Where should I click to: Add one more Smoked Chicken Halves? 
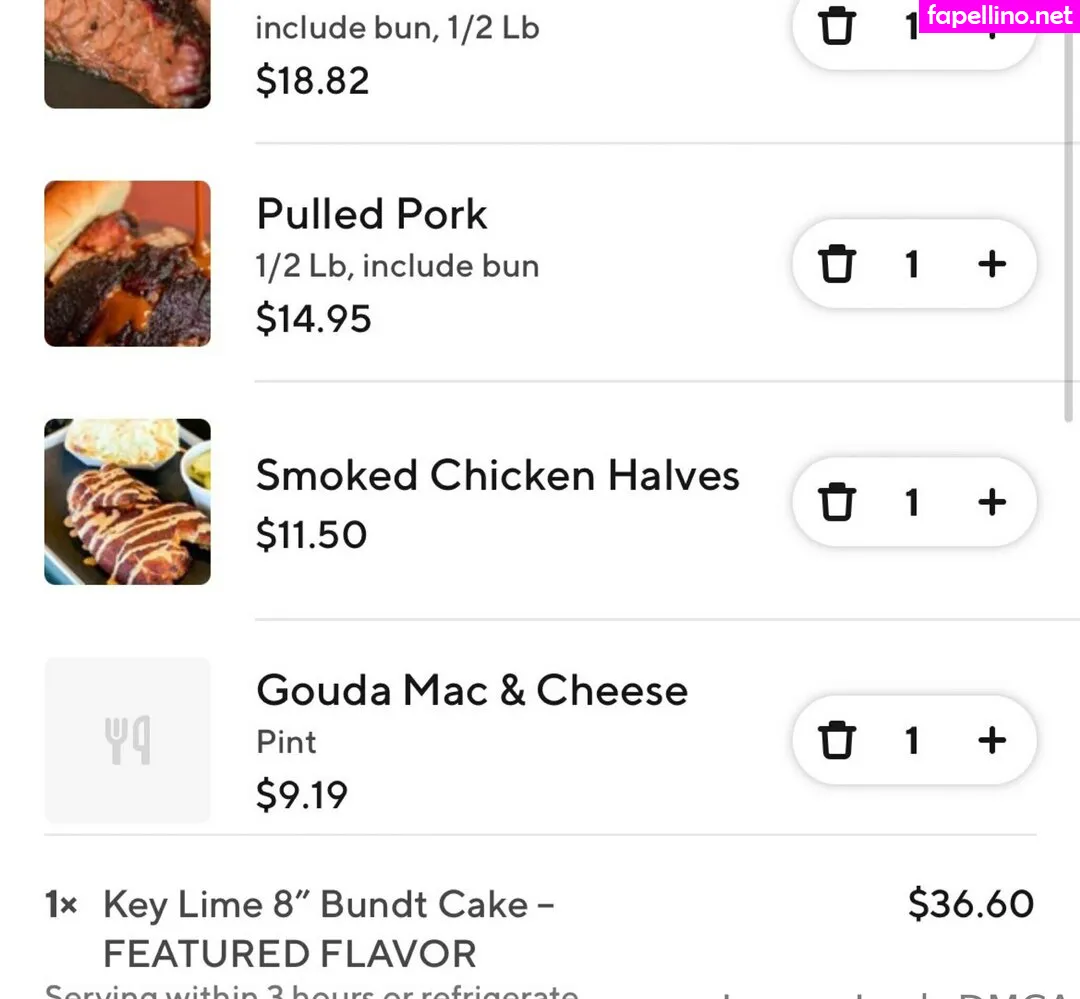[991, 502]
